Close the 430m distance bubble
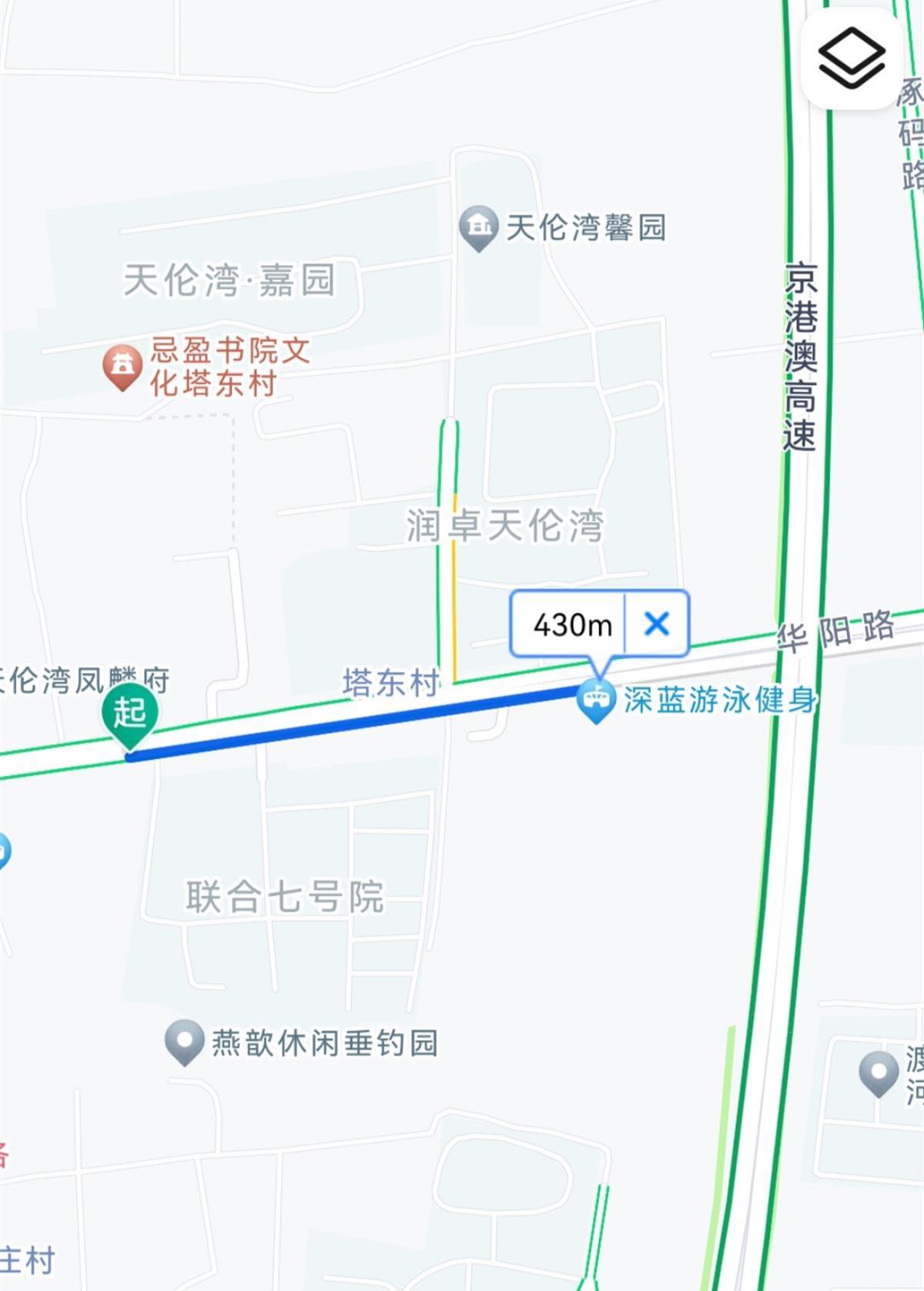The height and width of the screenshot is (1291, 924). 657,624
